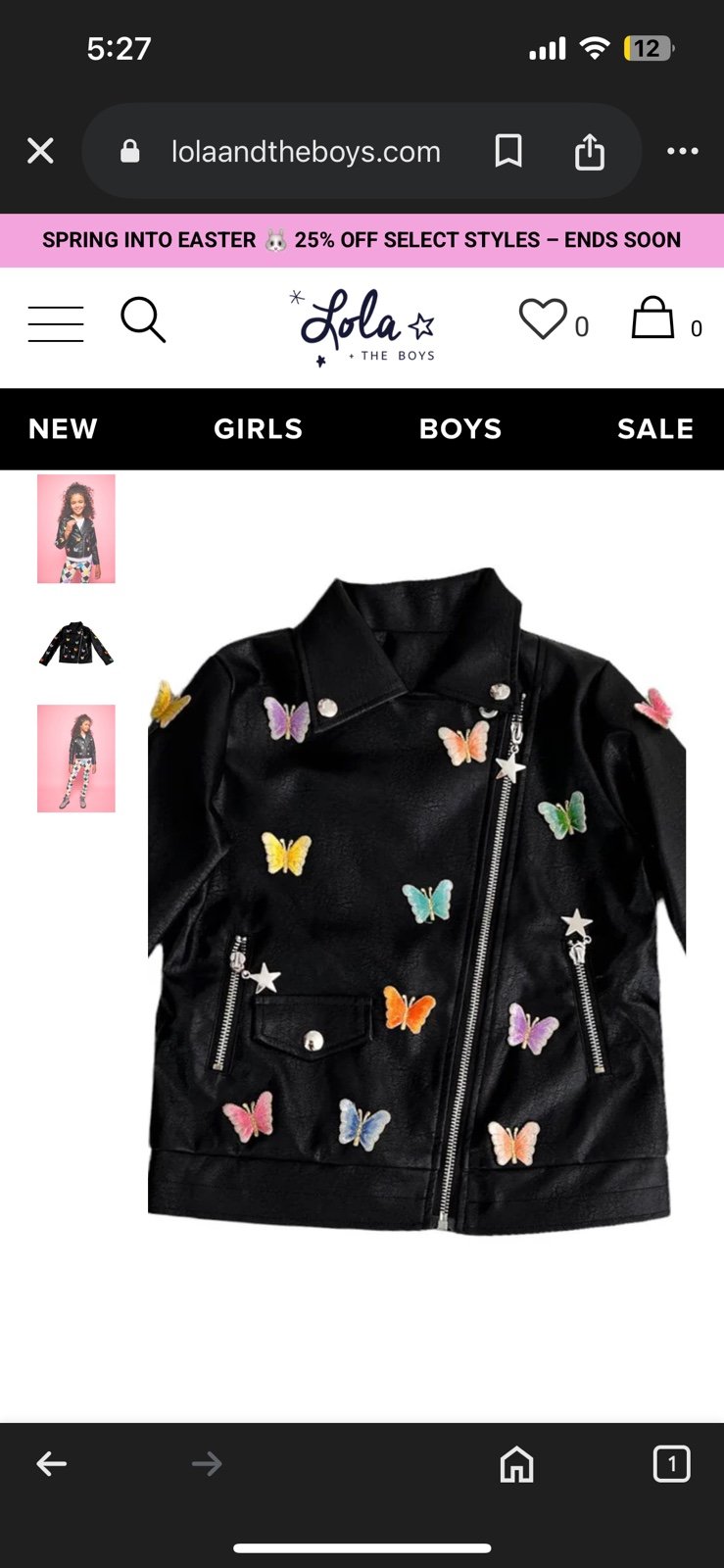Select the first model photo thumbnail
This screenshot has height=1568, width=724.
76,529
